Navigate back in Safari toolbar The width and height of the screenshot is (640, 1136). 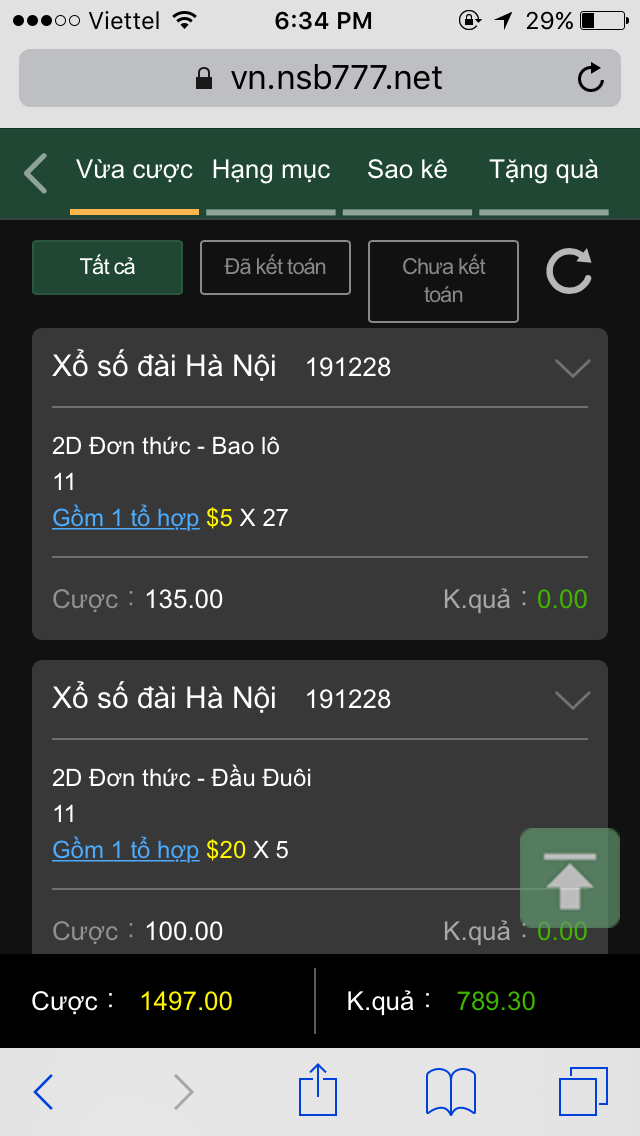click(43, 1091)
